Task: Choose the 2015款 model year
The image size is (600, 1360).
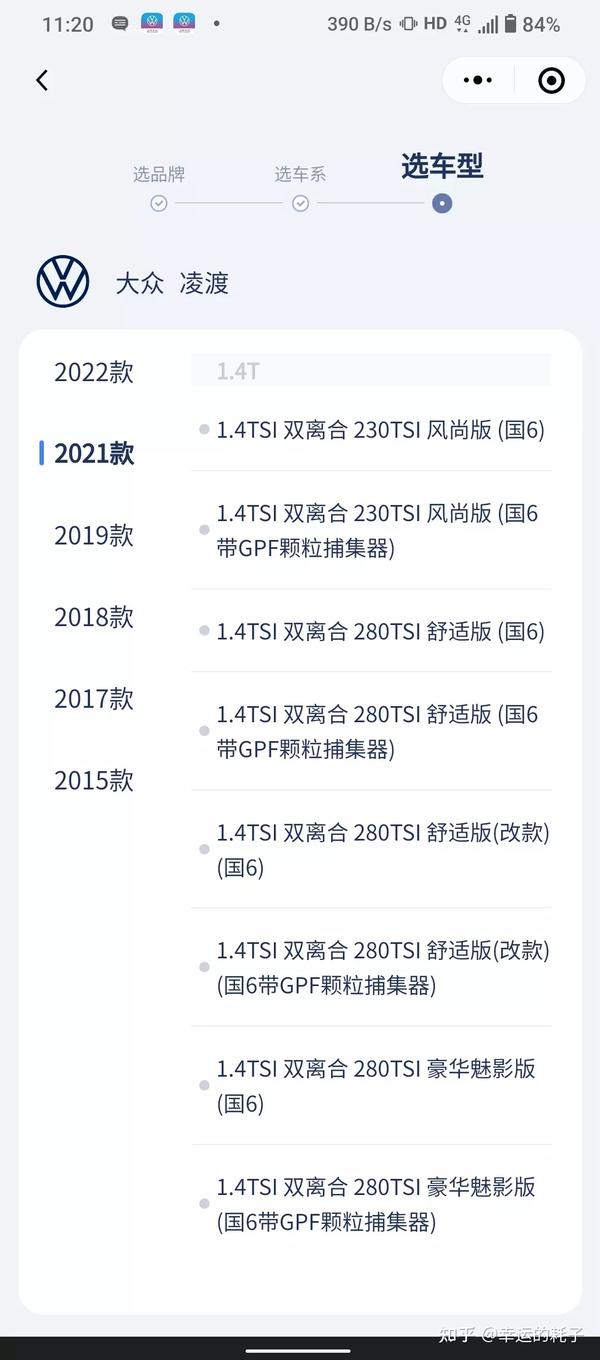Action: coord(94,780)
